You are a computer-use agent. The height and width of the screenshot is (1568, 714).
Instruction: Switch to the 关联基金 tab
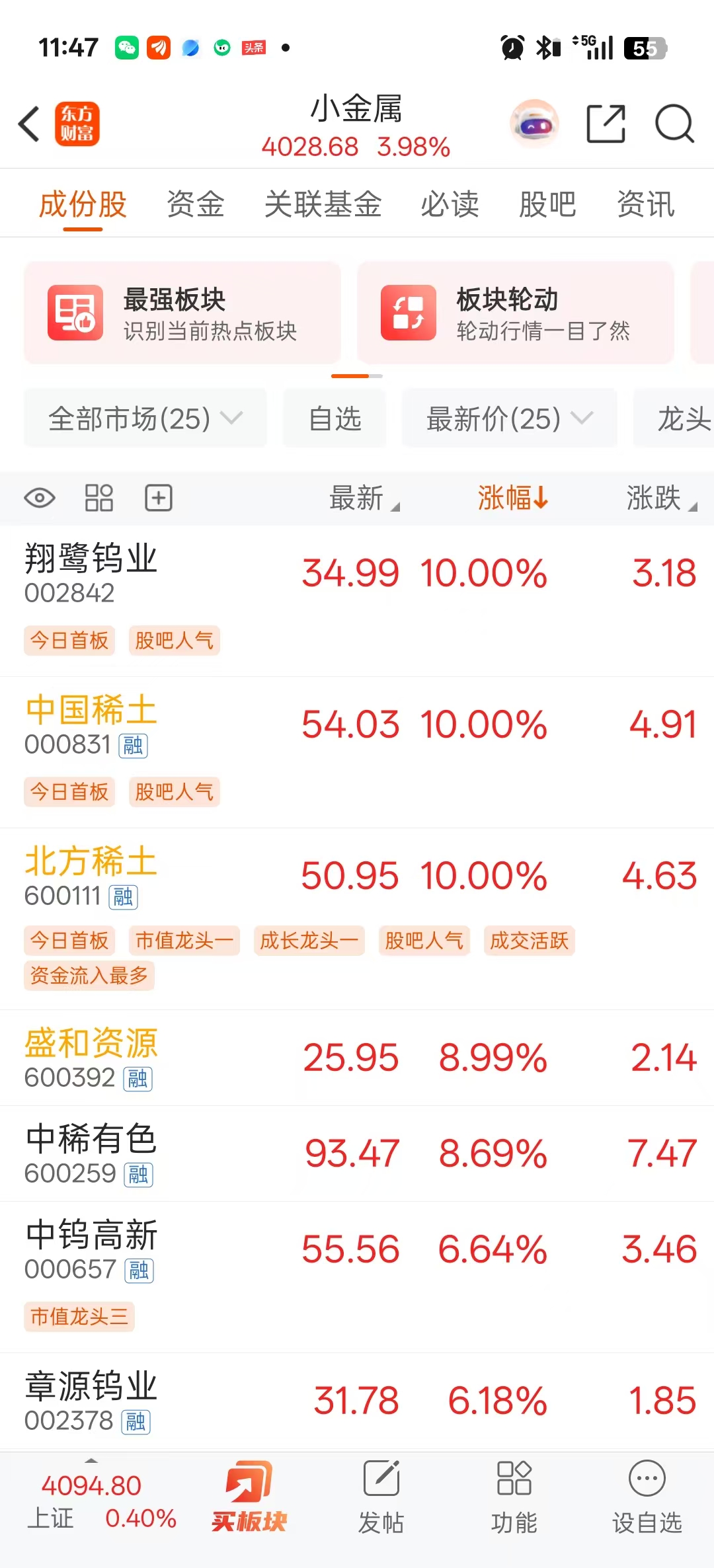323,204
